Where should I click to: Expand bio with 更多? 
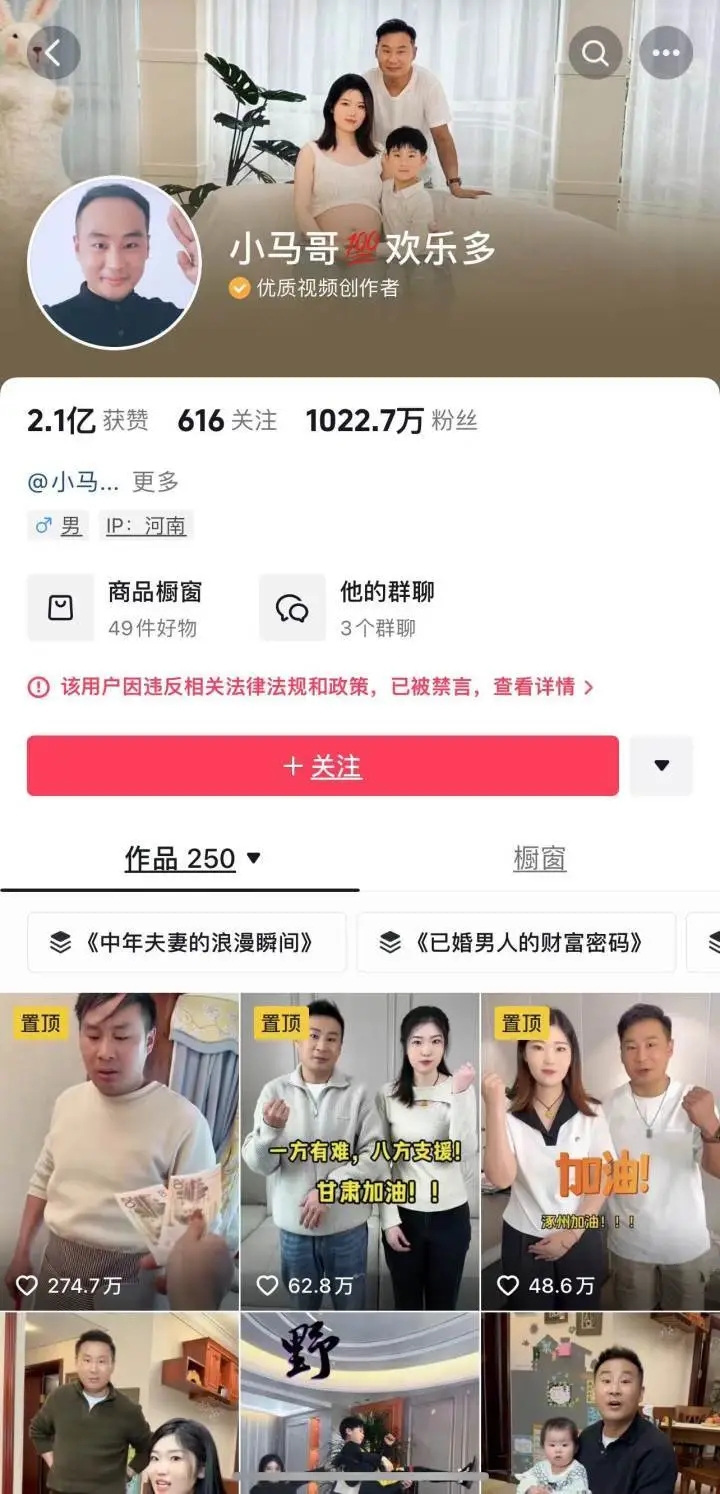(155, 482)
